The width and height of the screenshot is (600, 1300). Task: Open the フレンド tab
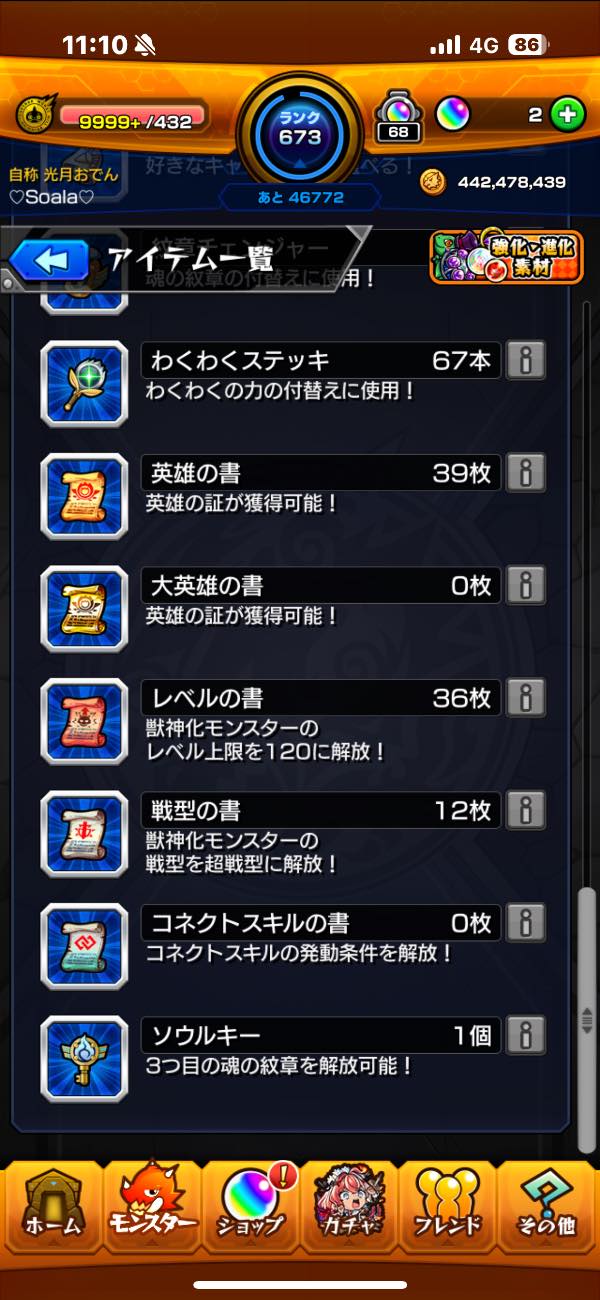pyautogui.click(x=448, y=1204)
